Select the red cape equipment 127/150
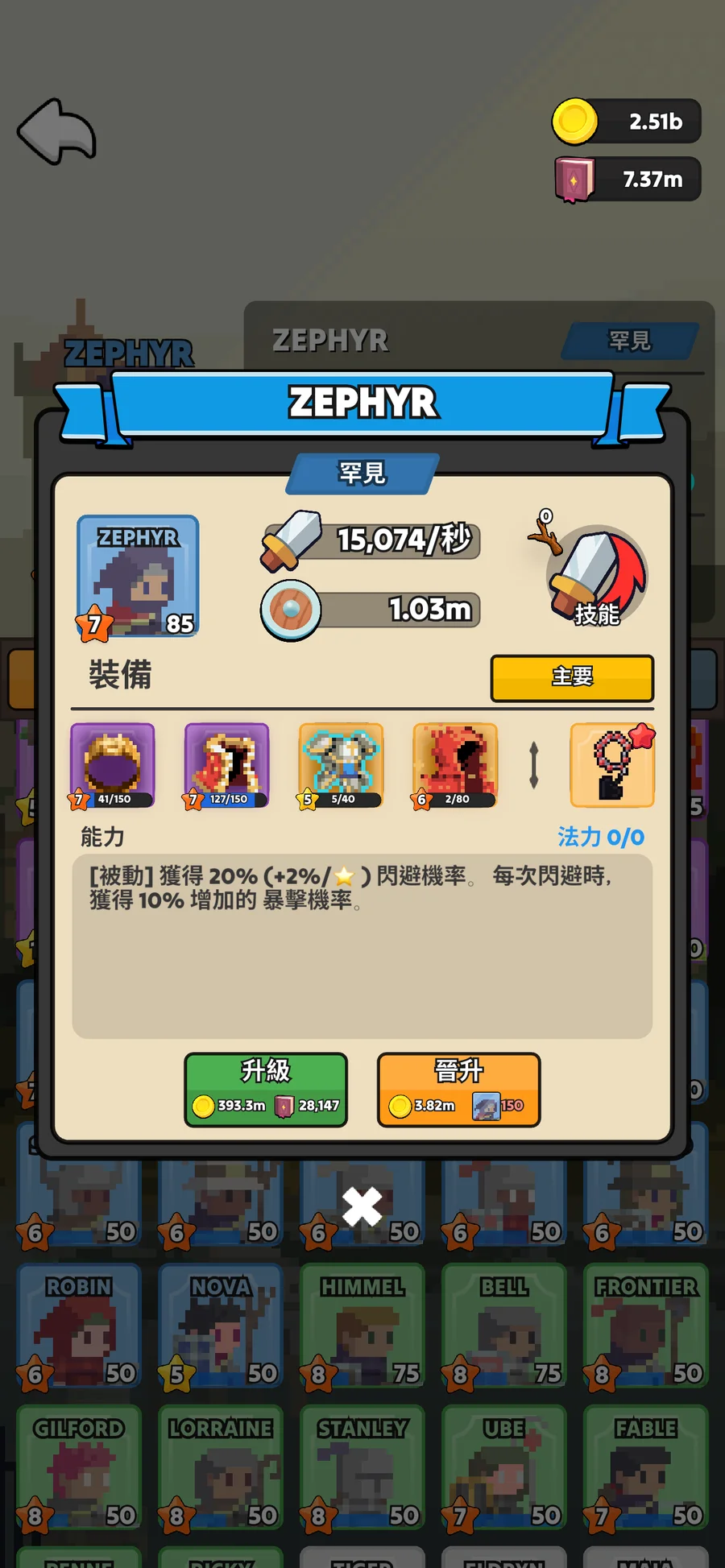 [226, 765]
